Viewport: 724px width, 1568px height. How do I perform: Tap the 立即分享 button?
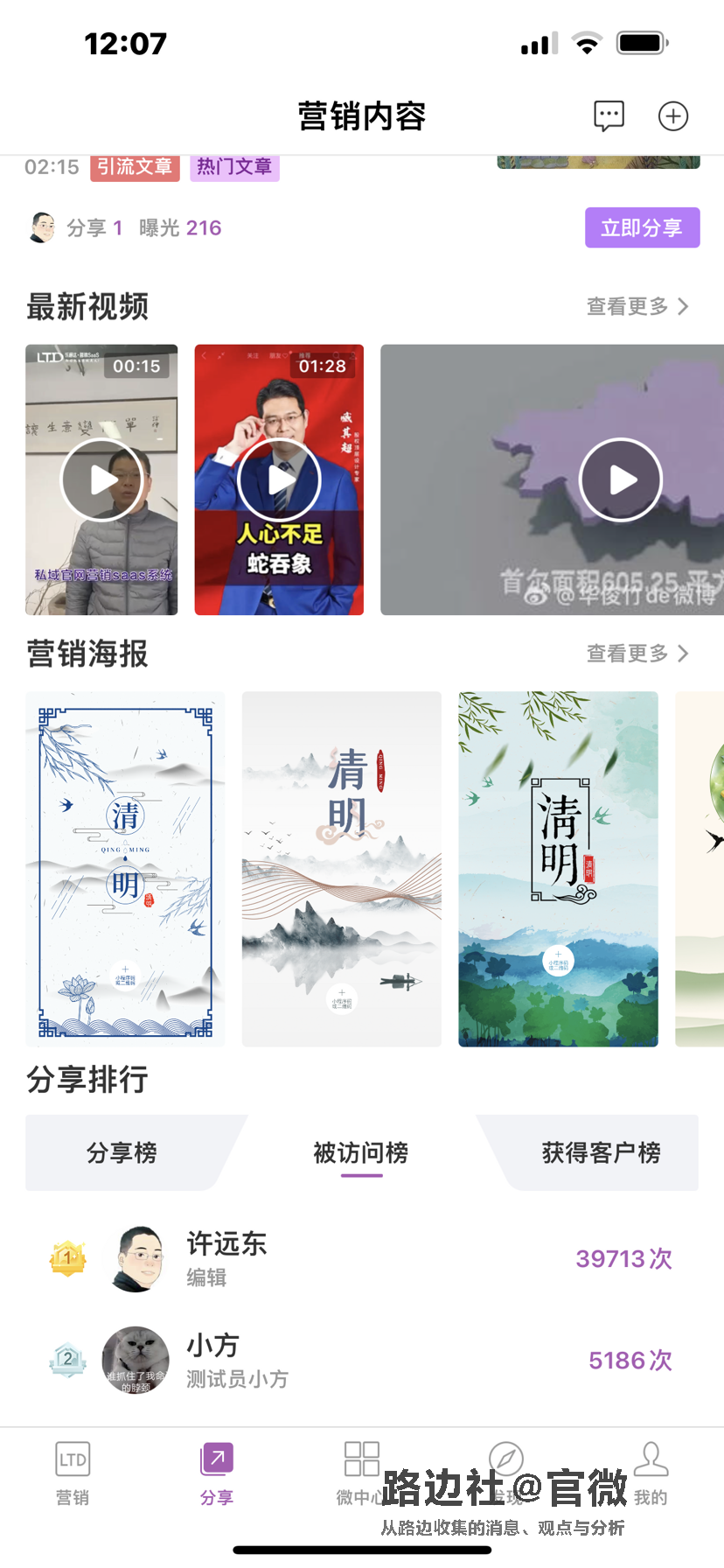coord(642,227)
